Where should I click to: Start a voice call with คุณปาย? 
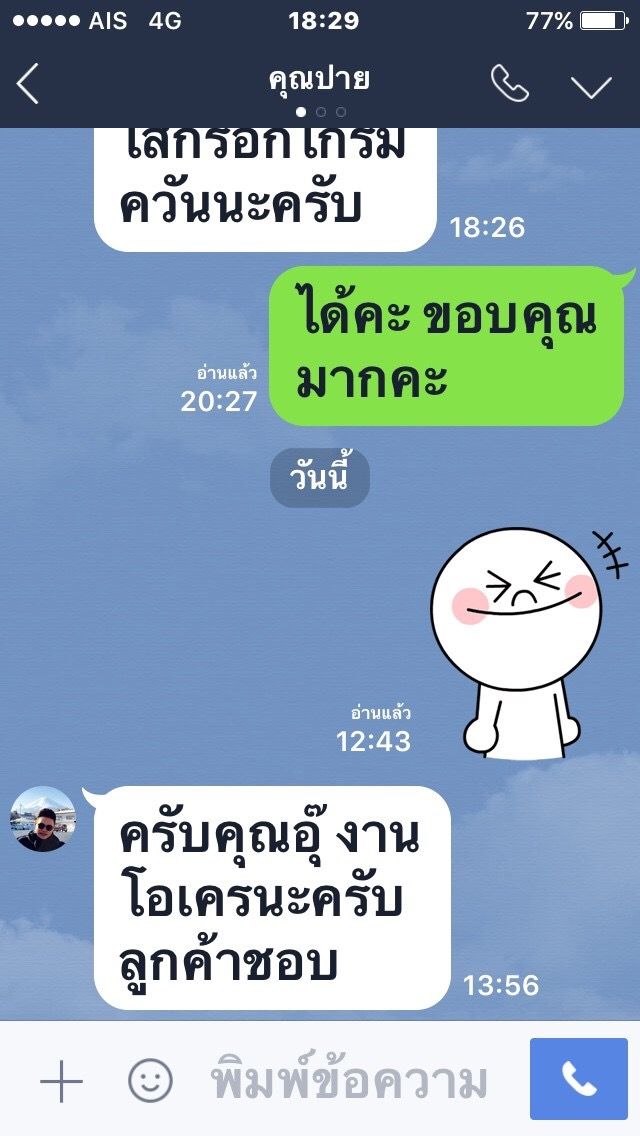click(x=509, y=84)
